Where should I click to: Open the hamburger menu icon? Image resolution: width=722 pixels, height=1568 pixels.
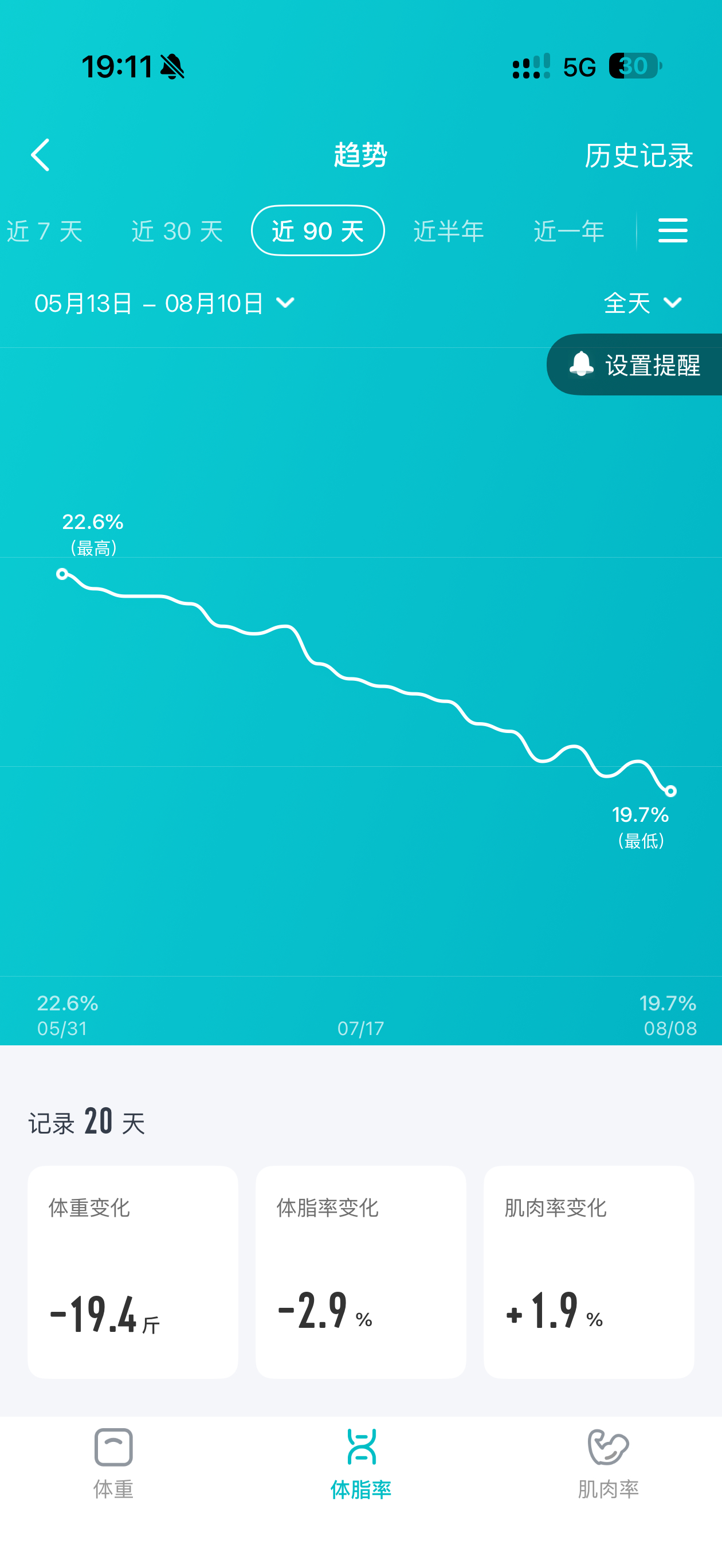click(673, 231)
